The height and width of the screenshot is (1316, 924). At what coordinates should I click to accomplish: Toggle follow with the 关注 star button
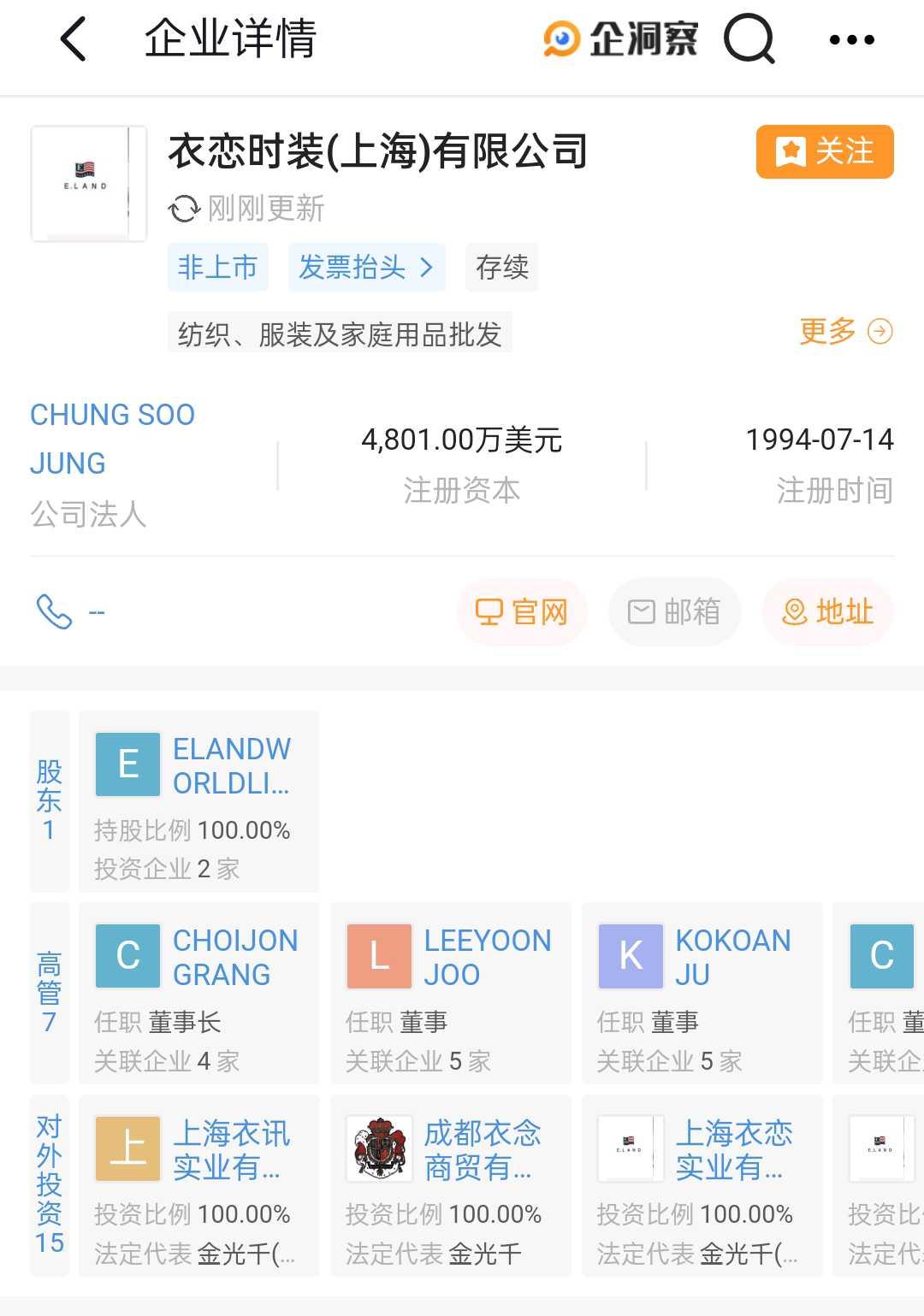pyautogui.click(x=823, y=151)
